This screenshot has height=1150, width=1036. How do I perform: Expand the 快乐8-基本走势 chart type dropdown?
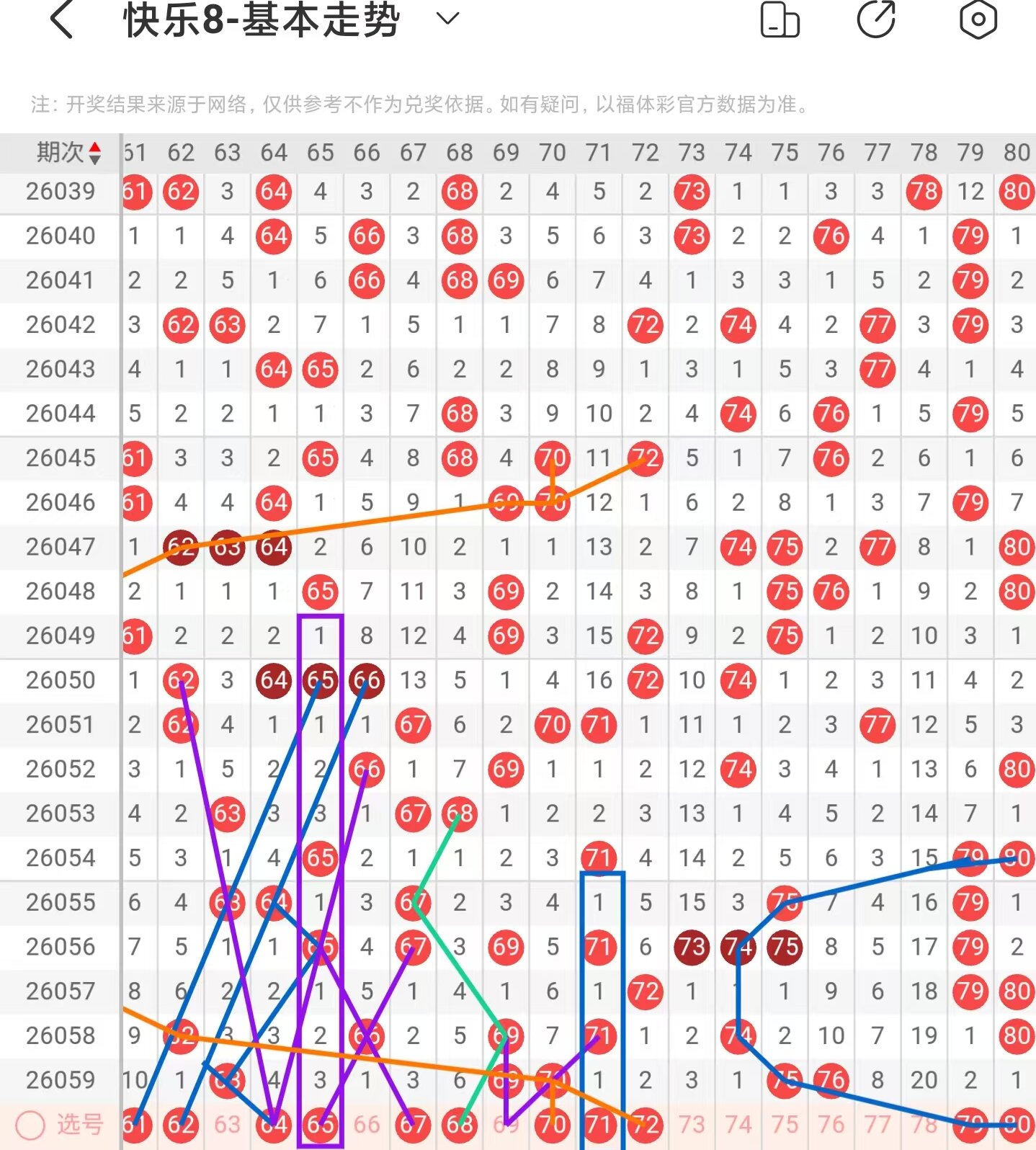[447, 19]
